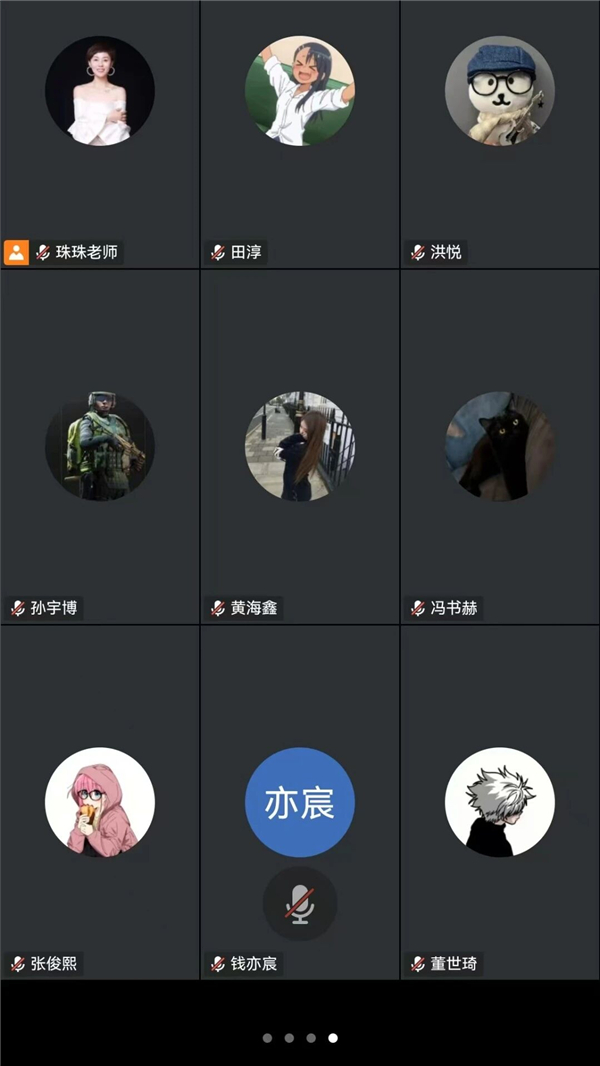Screen dimensions: 600x1066
Task: Select 张俊熙's participant tile
Action: [x=100, y=802]
